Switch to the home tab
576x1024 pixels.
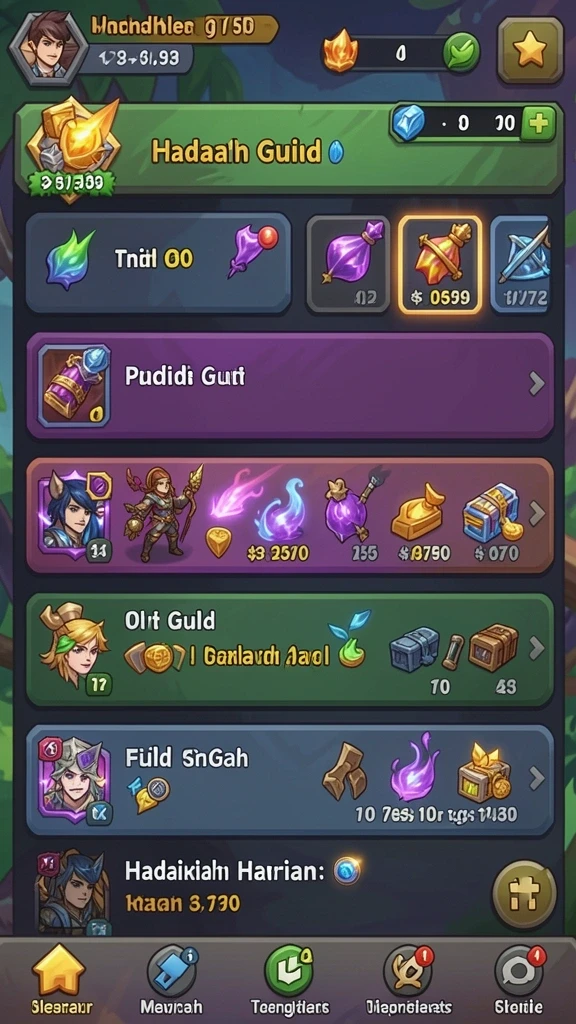coord(59,979)
